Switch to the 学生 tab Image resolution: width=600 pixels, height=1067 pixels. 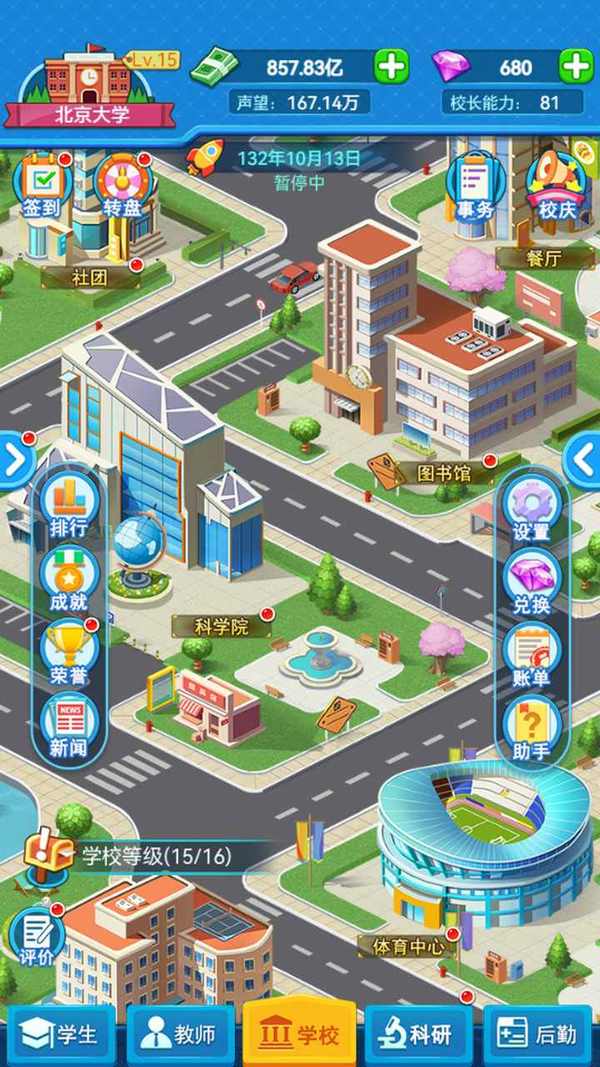click(x=62, y=1035)
